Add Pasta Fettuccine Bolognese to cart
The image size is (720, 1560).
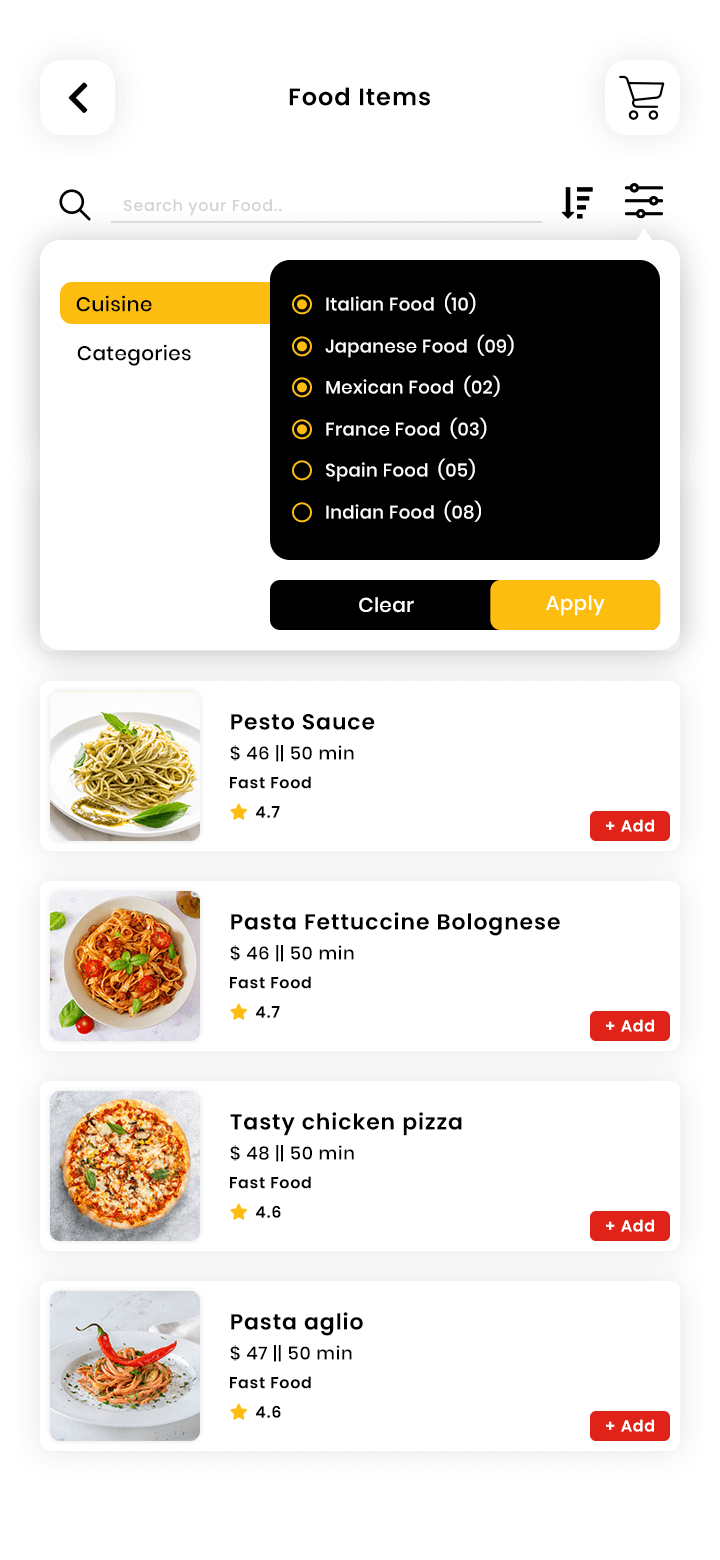point(630,1026)
